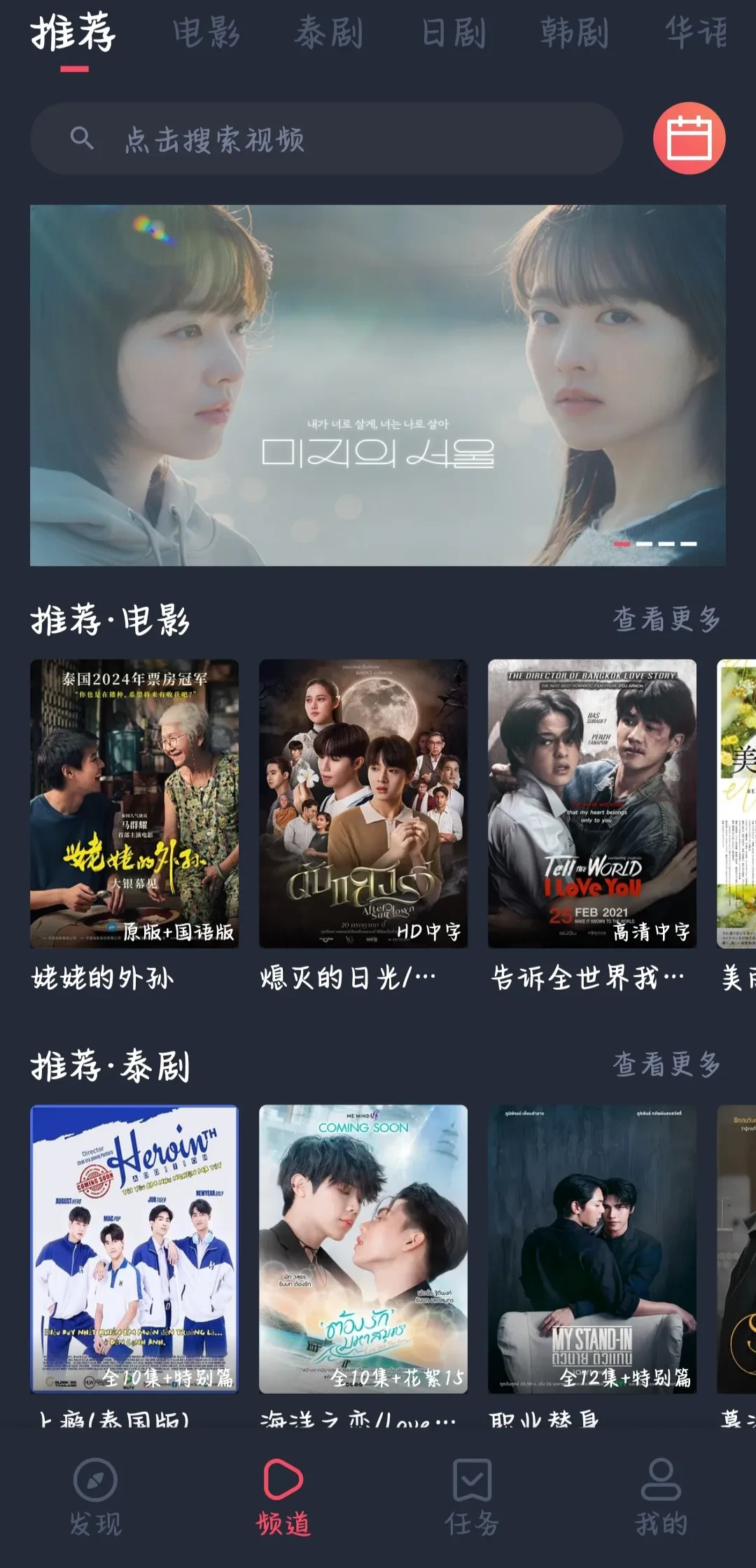Switch to the 电影 top tab
Image resolution: width=756 pixels, height=1568 pixels.
tap(206, 33)
